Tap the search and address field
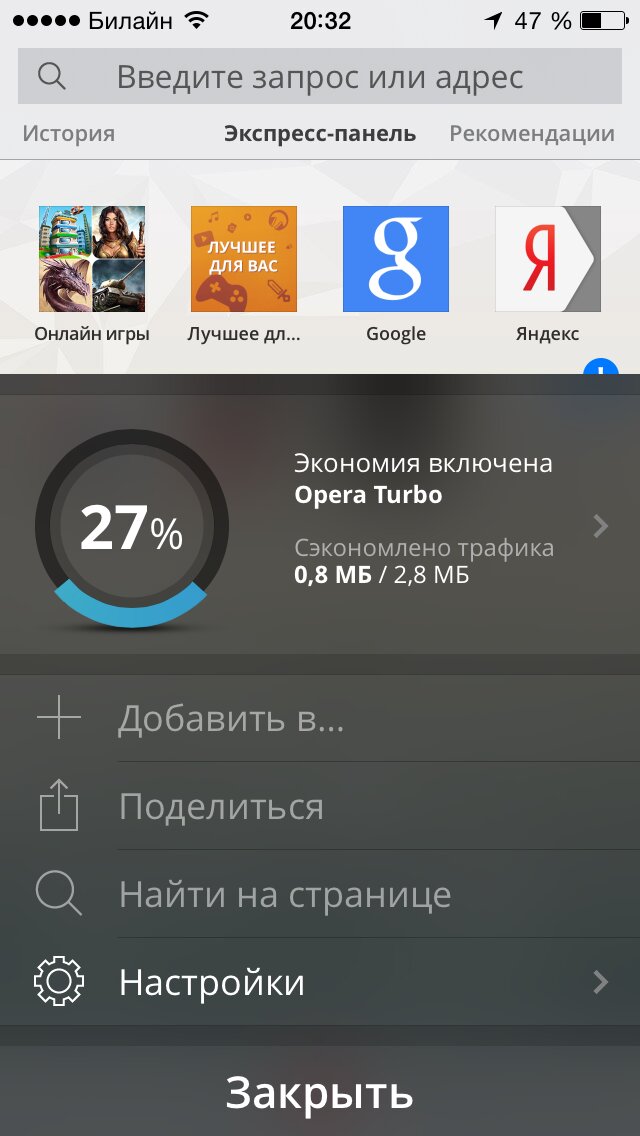The height and width of the screenshot is (1136, 640). 320,76
